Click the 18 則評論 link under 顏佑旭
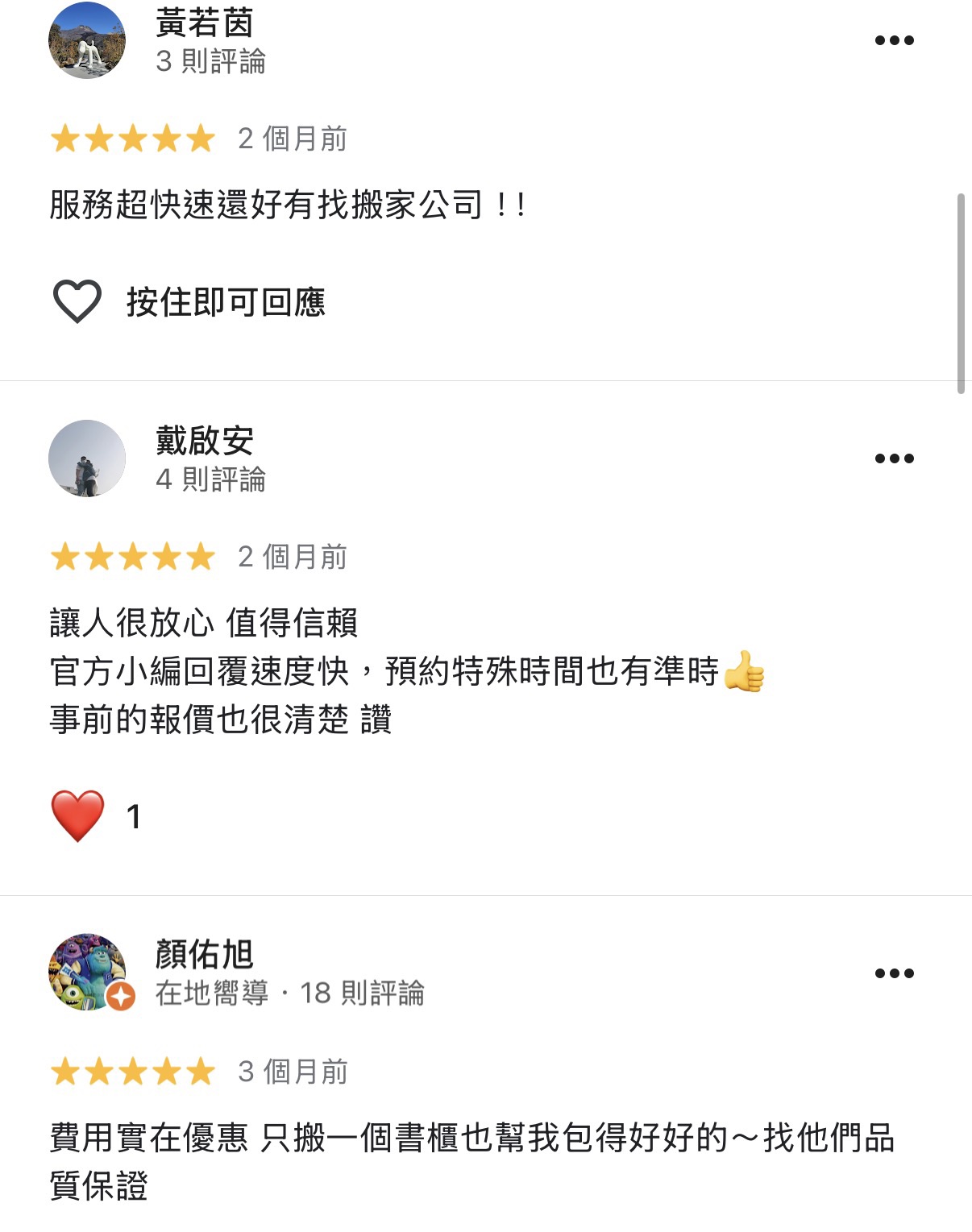Viewport: 972px width, 1232px height. (x=365, y=995)
